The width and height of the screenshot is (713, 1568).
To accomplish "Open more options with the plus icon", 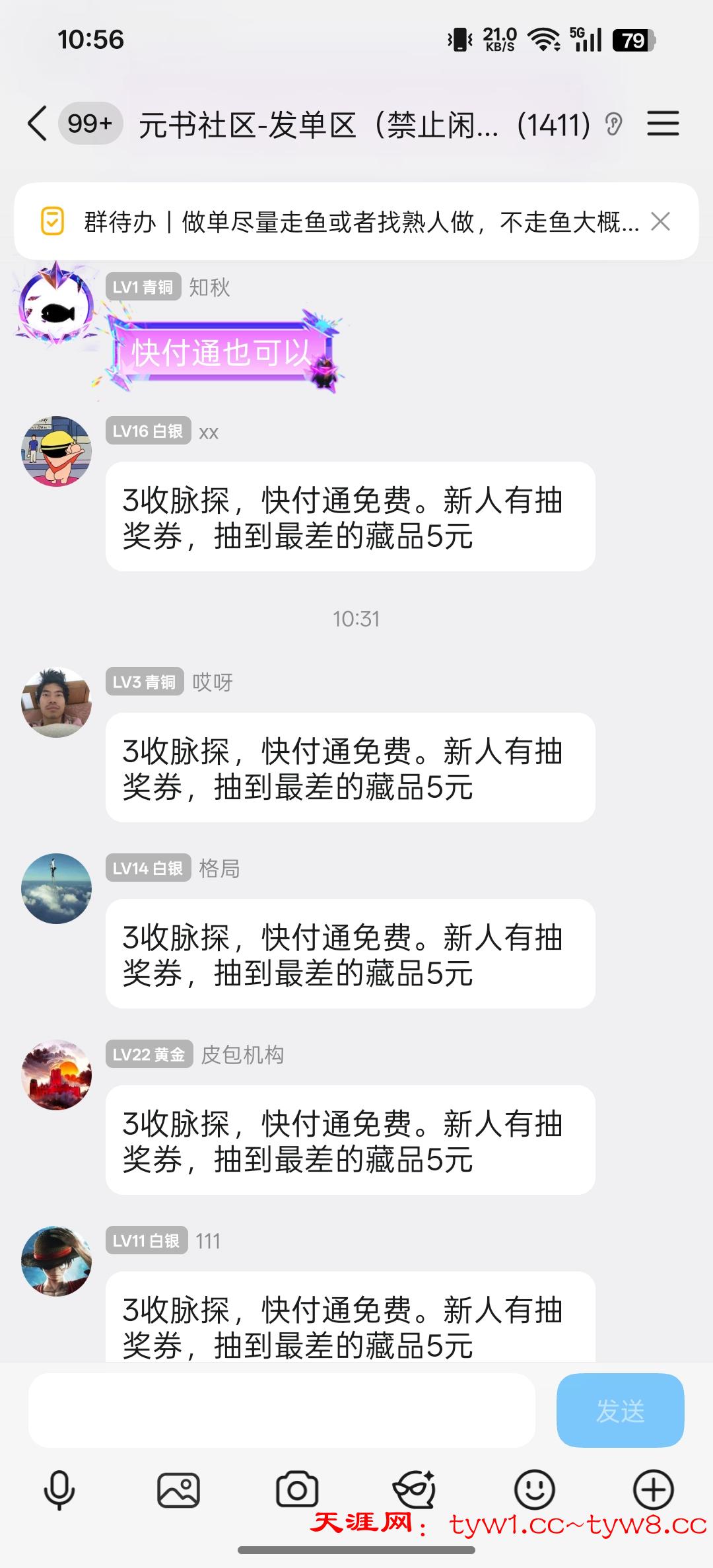I will 653,1490.
